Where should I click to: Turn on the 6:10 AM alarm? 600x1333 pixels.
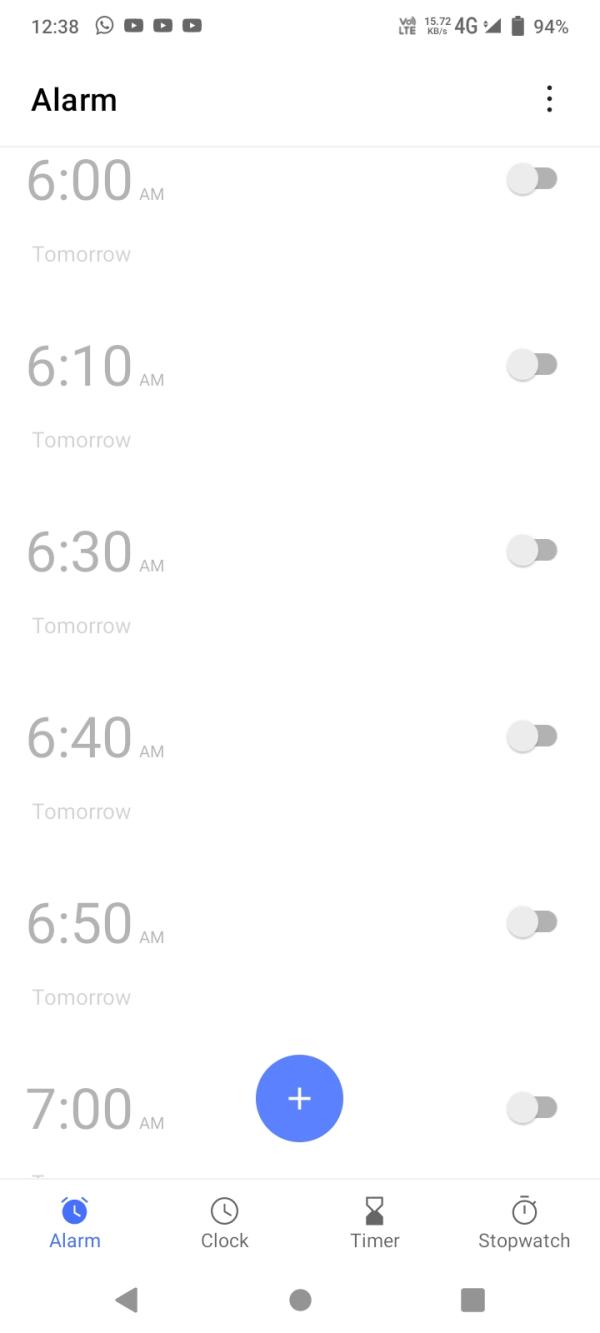(532, 365)
